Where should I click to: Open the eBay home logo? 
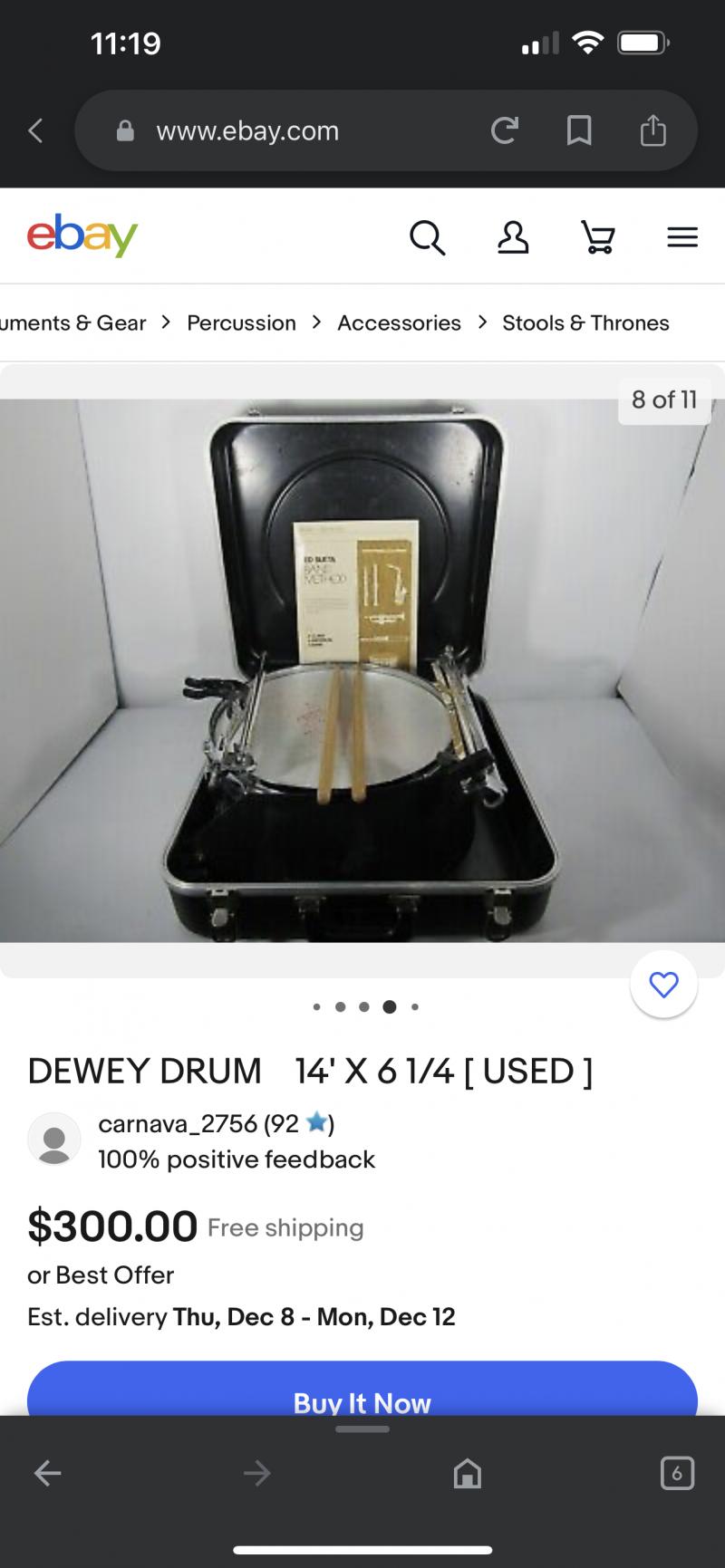tap(82, 236)
